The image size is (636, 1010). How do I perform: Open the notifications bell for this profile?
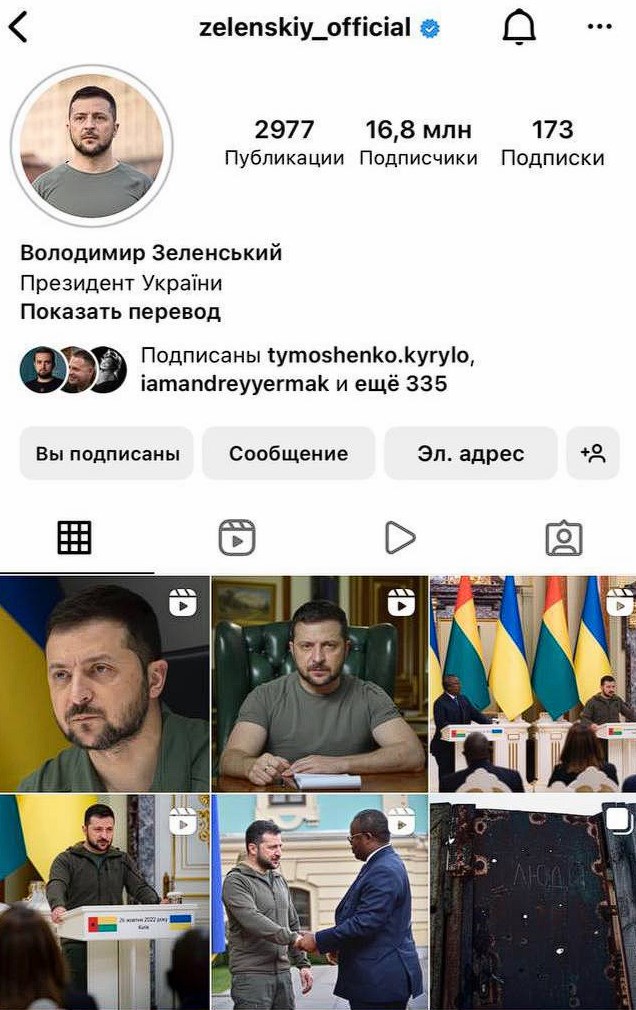(518, 29)
